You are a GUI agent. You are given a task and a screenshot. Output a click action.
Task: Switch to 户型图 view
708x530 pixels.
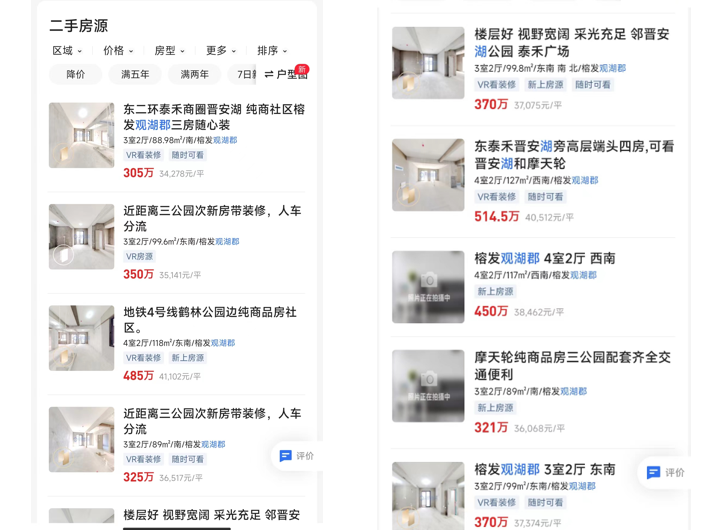pos(285,74)
